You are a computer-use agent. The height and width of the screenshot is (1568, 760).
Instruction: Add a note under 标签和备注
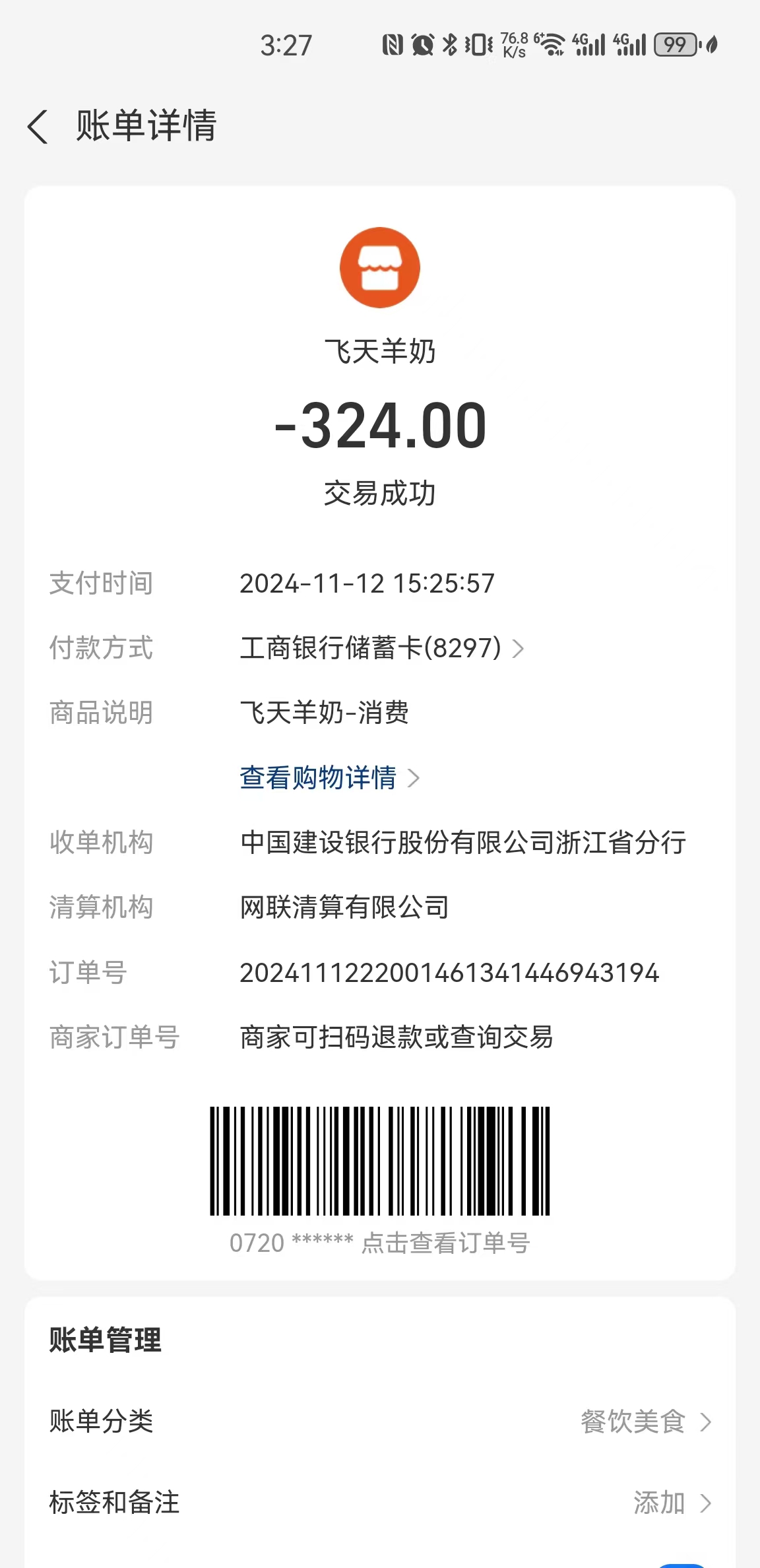670,1503
